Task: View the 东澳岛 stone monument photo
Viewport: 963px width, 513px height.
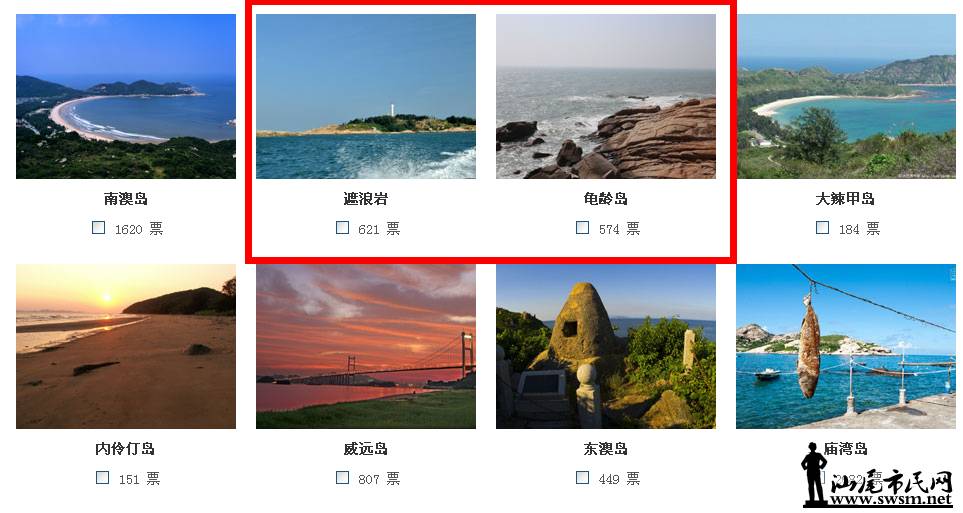Action: click(x=606, y=346)
